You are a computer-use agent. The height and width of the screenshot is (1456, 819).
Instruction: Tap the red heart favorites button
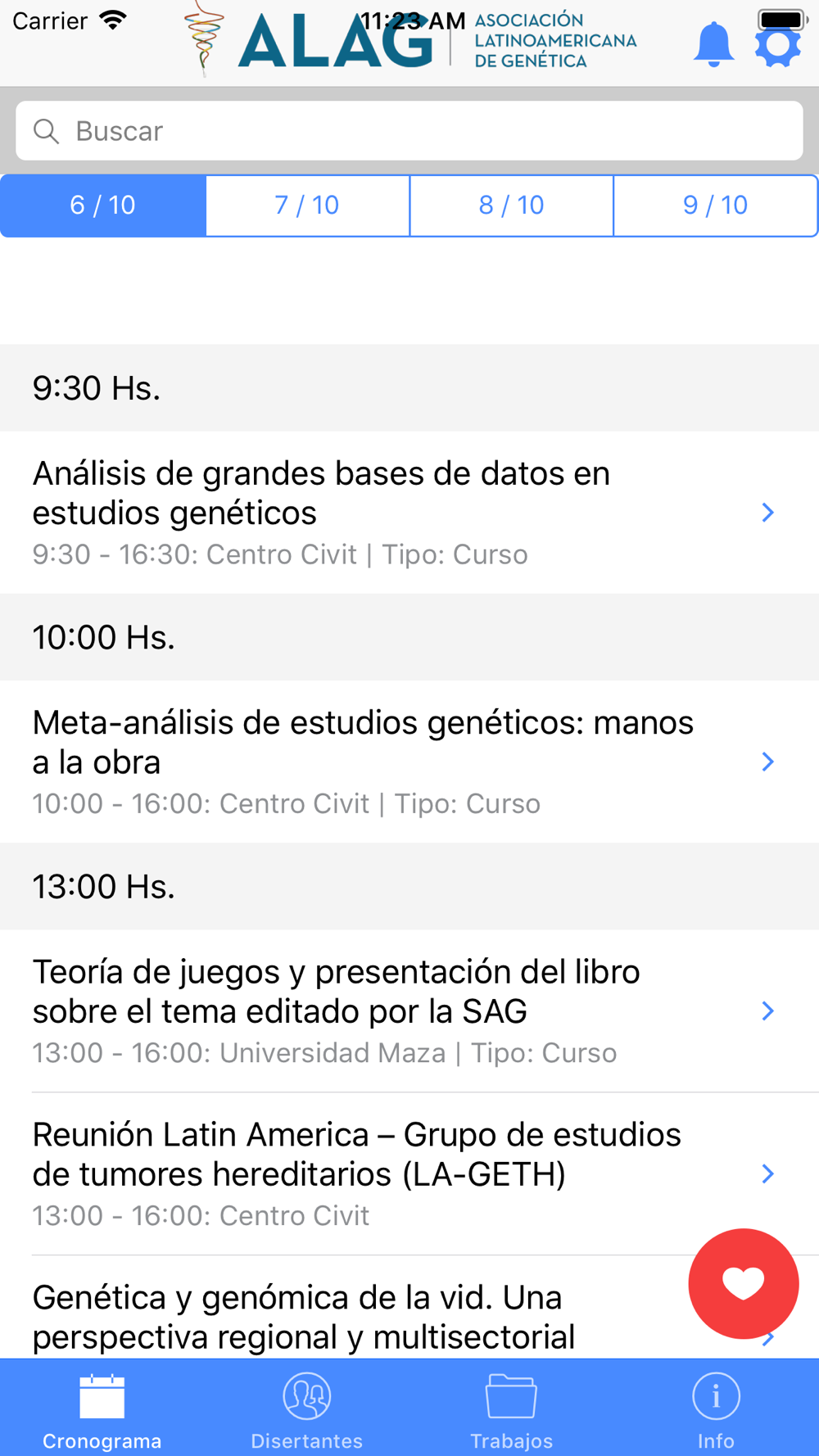(744, 1283)
